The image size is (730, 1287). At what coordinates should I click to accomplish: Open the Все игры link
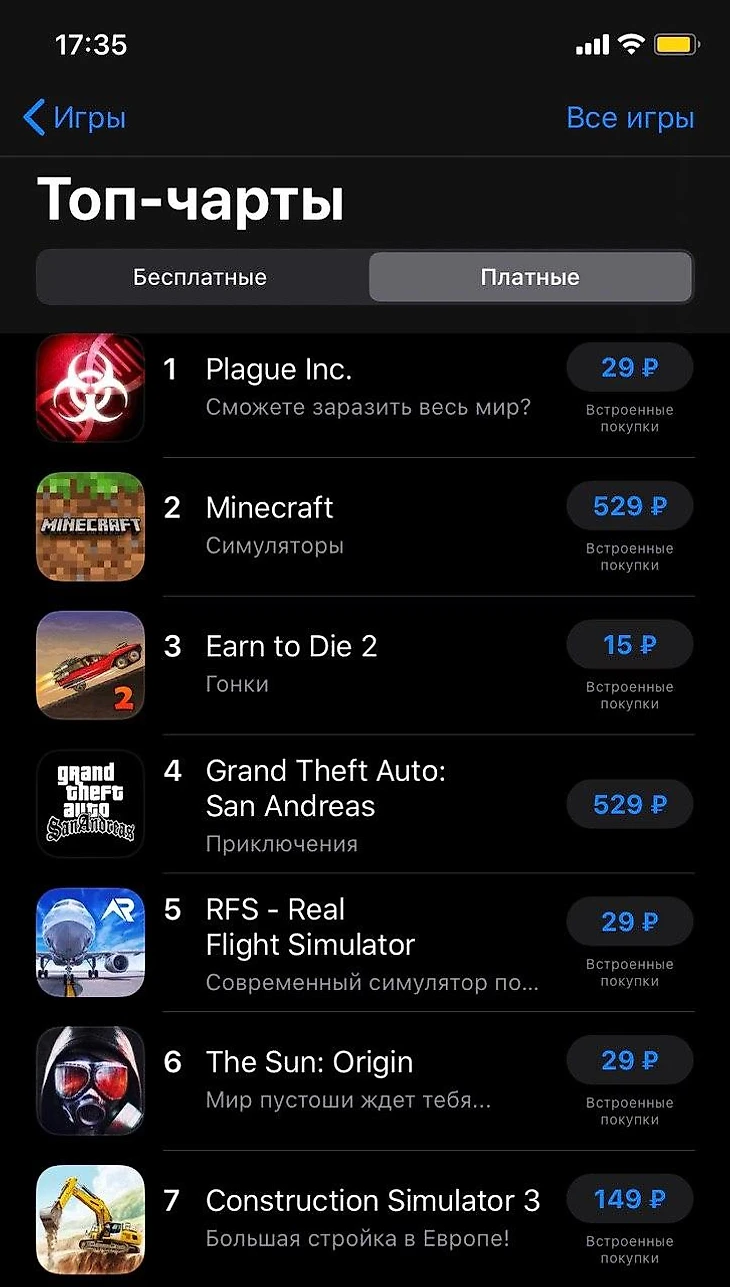630,118
